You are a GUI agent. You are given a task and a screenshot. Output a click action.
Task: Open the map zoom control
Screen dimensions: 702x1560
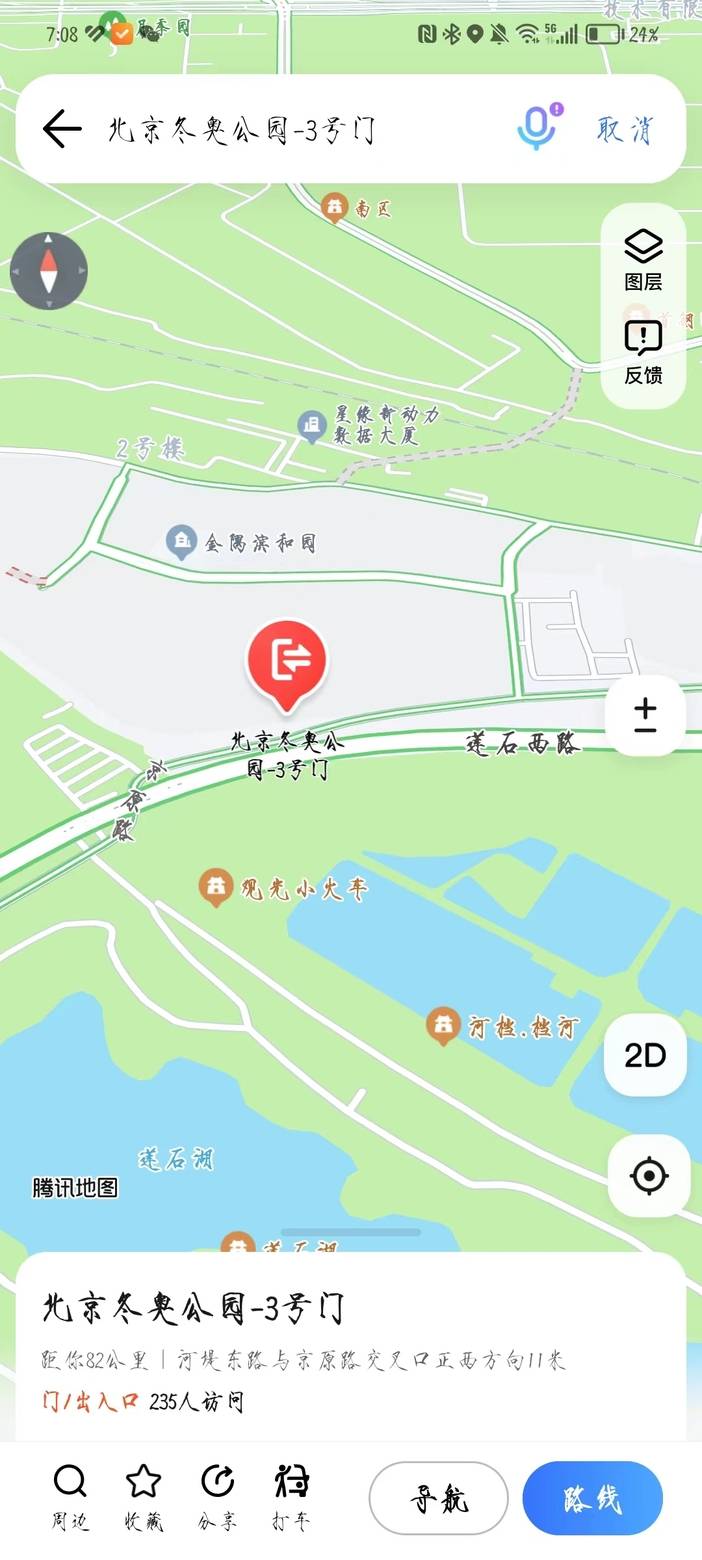[645, 716]
